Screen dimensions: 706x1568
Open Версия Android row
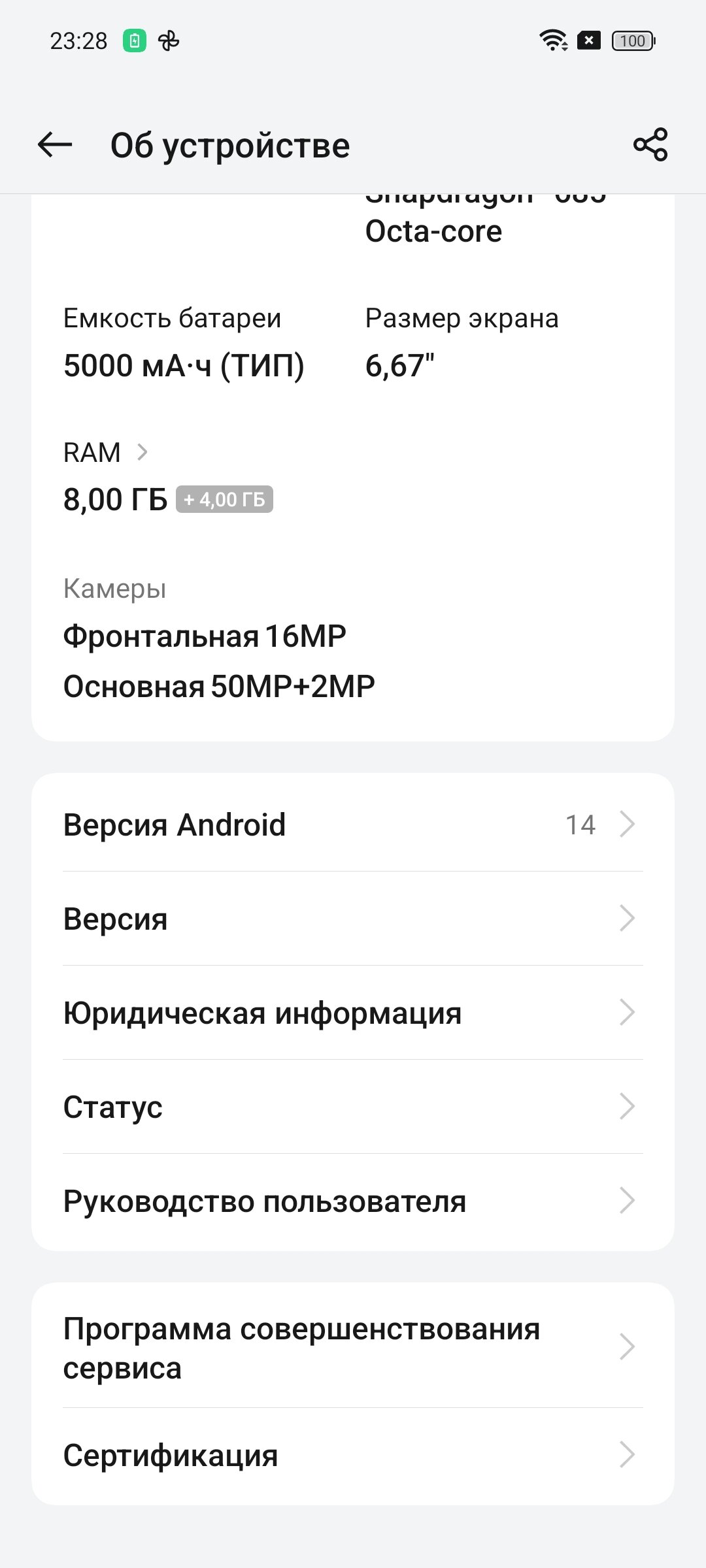click(353, 825)
